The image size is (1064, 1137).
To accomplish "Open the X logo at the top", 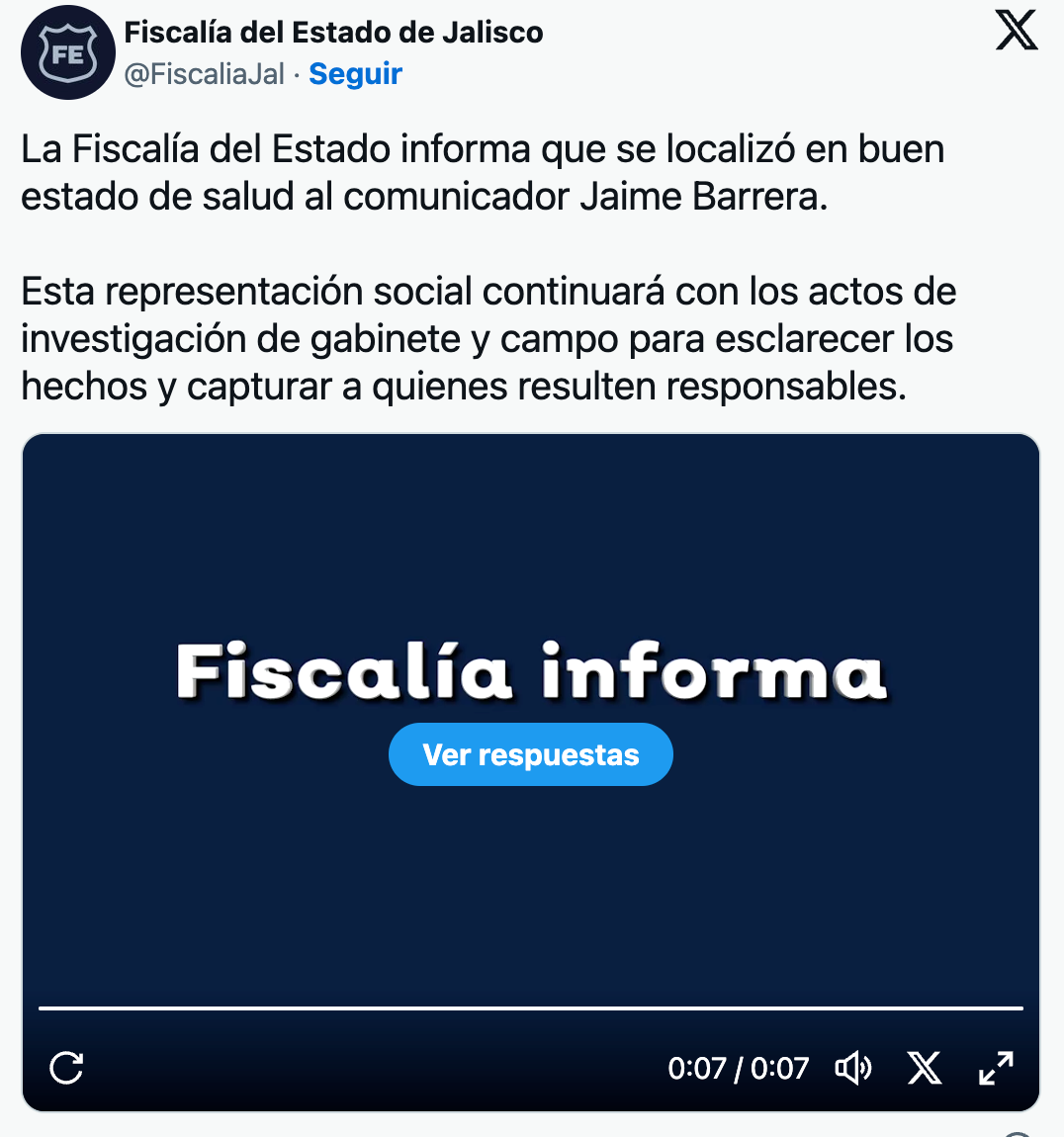I will (1017, 30).
